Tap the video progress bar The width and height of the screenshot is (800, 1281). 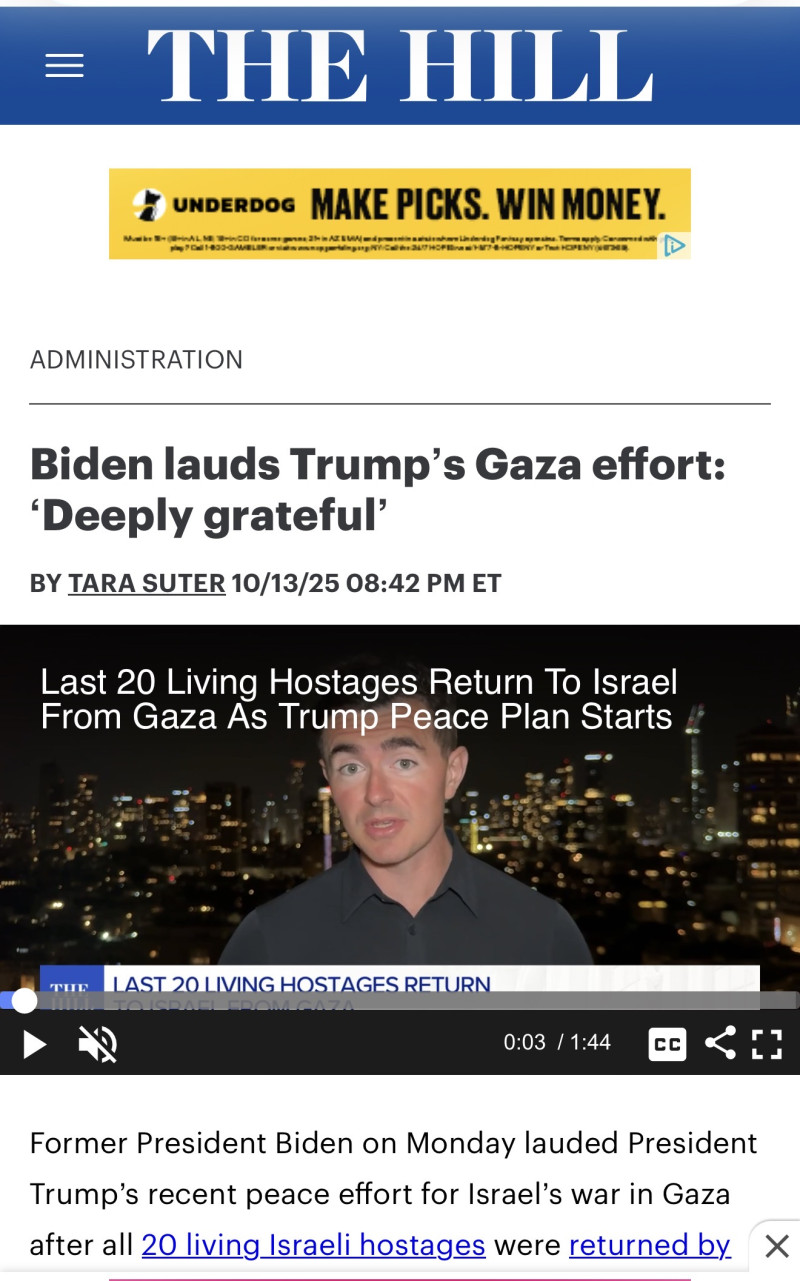(400, 1000)
